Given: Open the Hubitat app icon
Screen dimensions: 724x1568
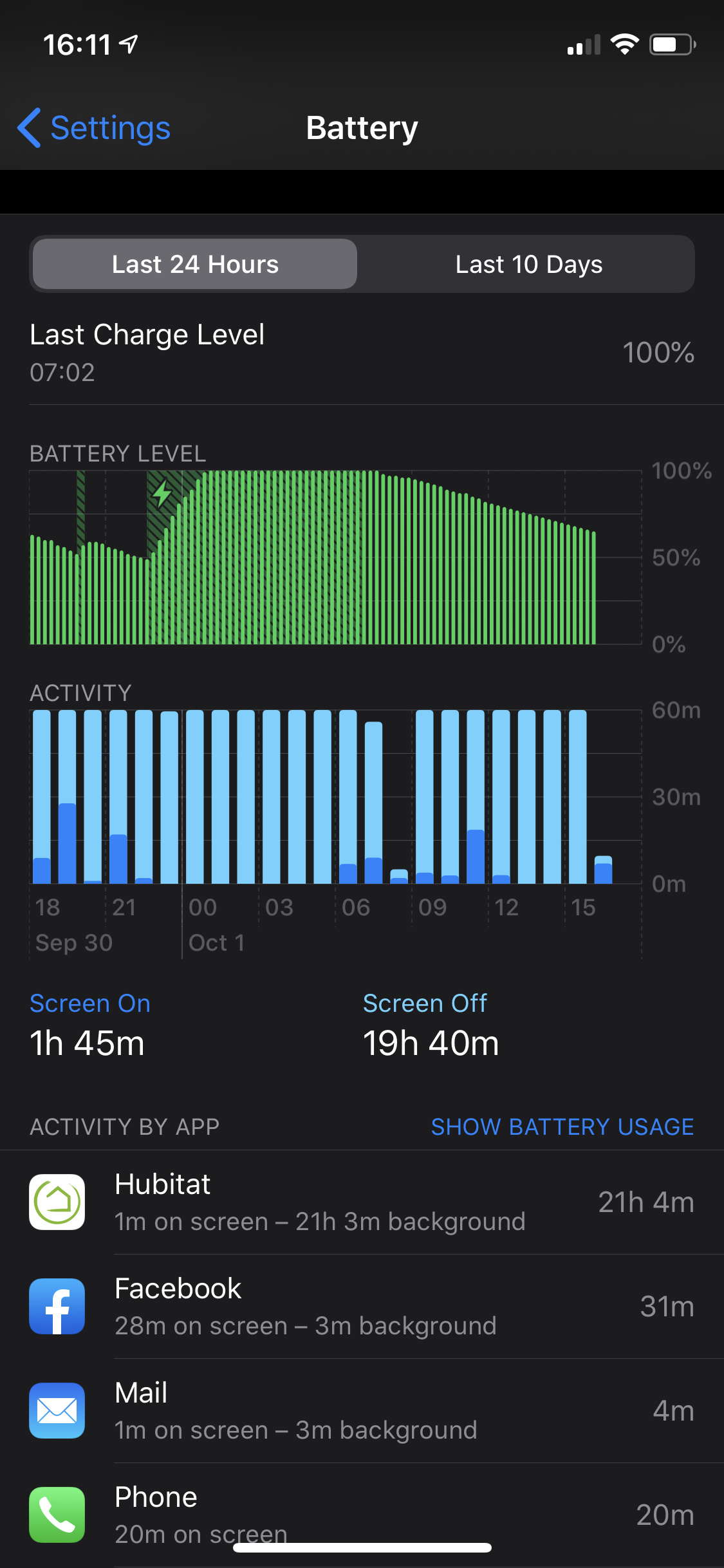Looking at the screenshot, I should (x=57, y=1202).
